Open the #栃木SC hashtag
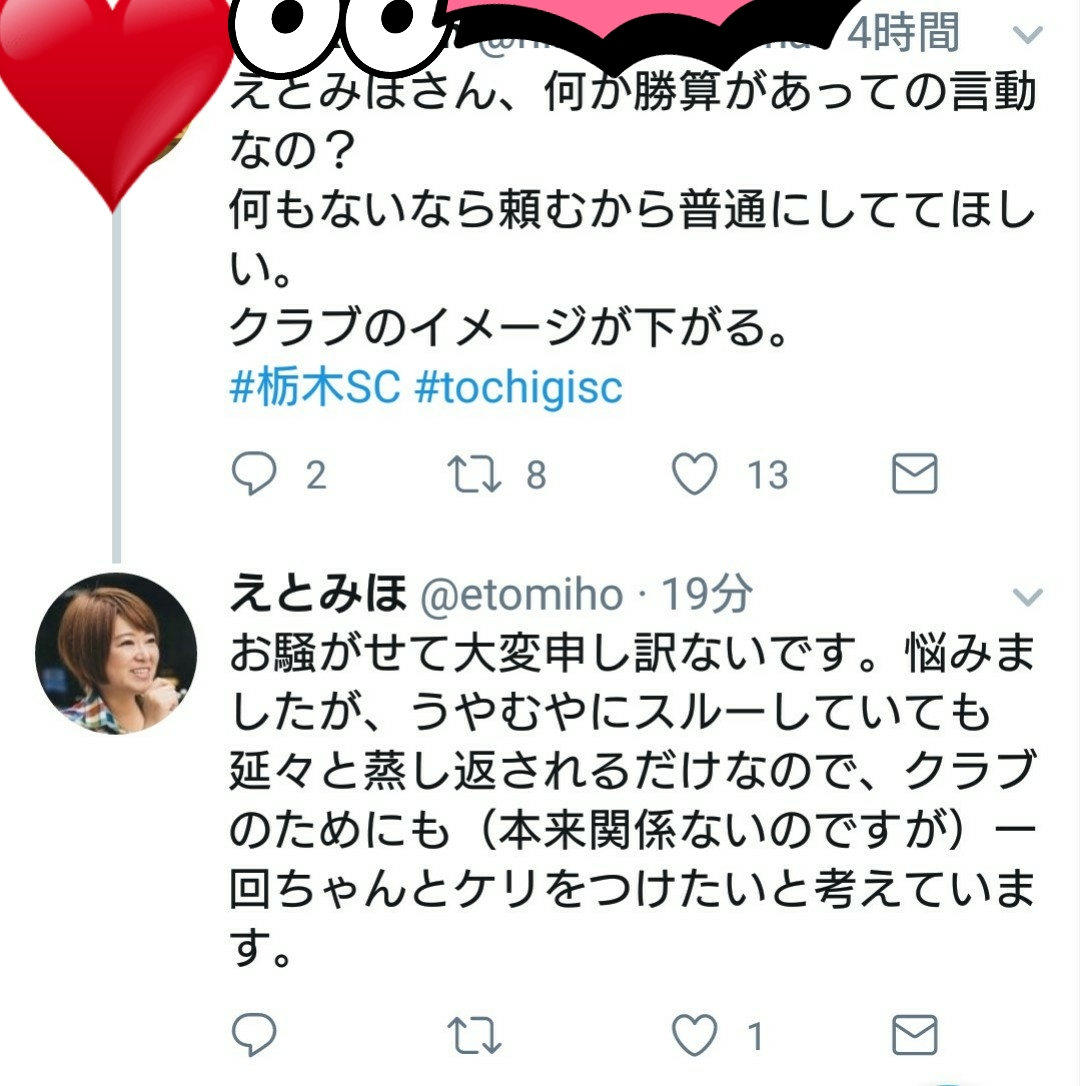The image size is (1080, 1086). (x=315, y=388)
